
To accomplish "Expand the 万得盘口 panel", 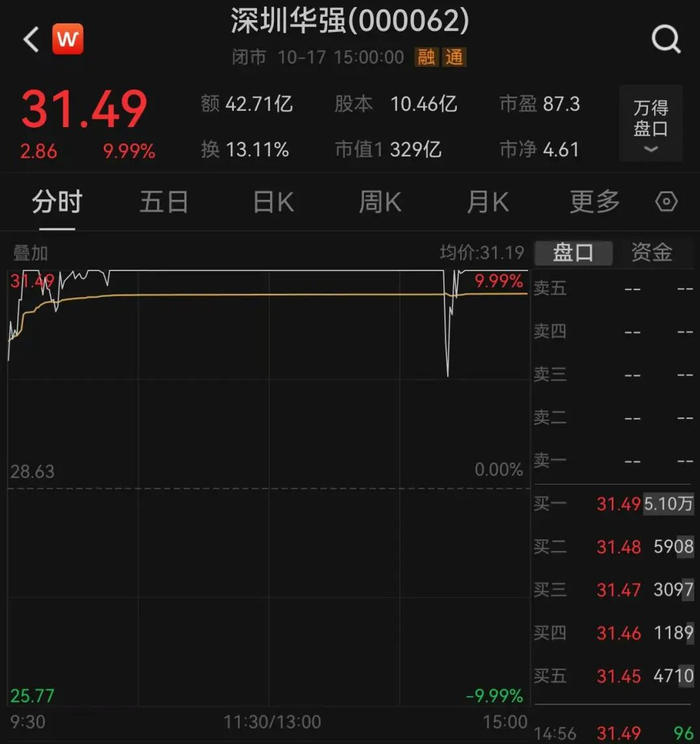I will (x=651, y=123).
